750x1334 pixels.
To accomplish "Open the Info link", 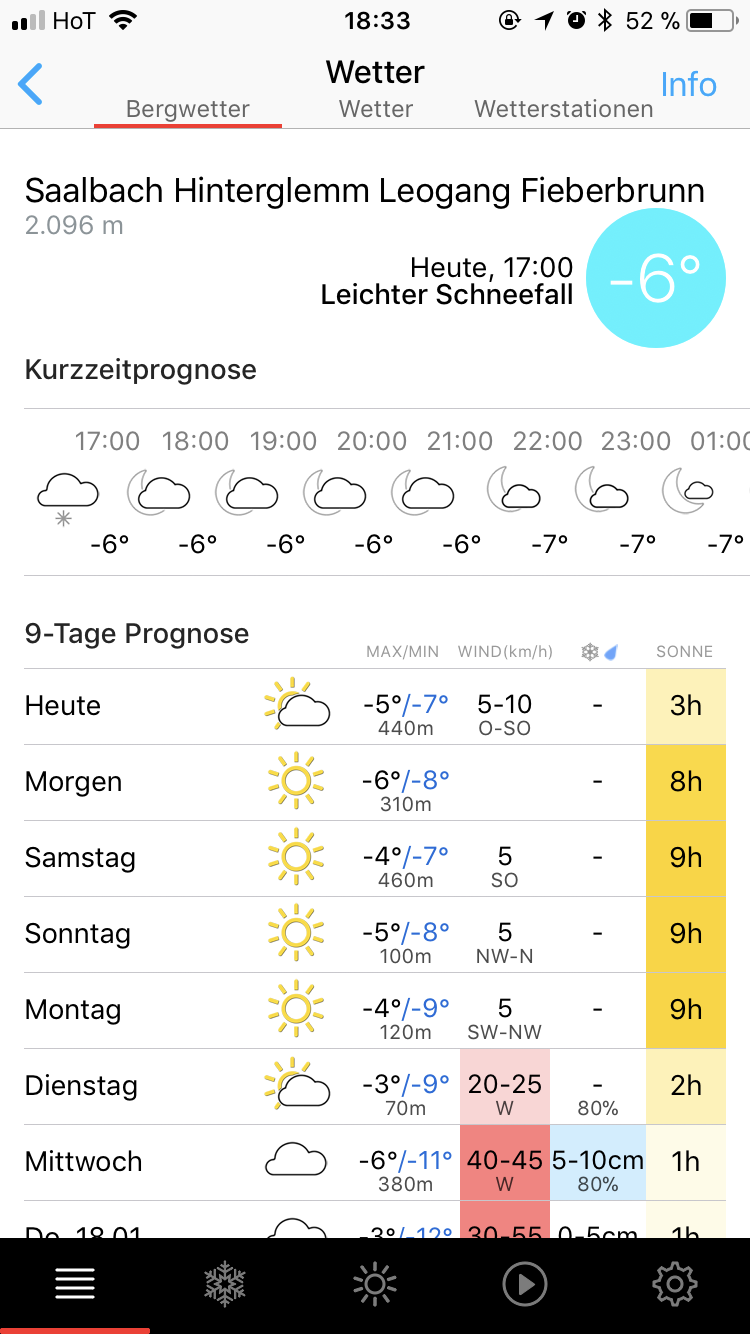I will click(x=688, y=85).
